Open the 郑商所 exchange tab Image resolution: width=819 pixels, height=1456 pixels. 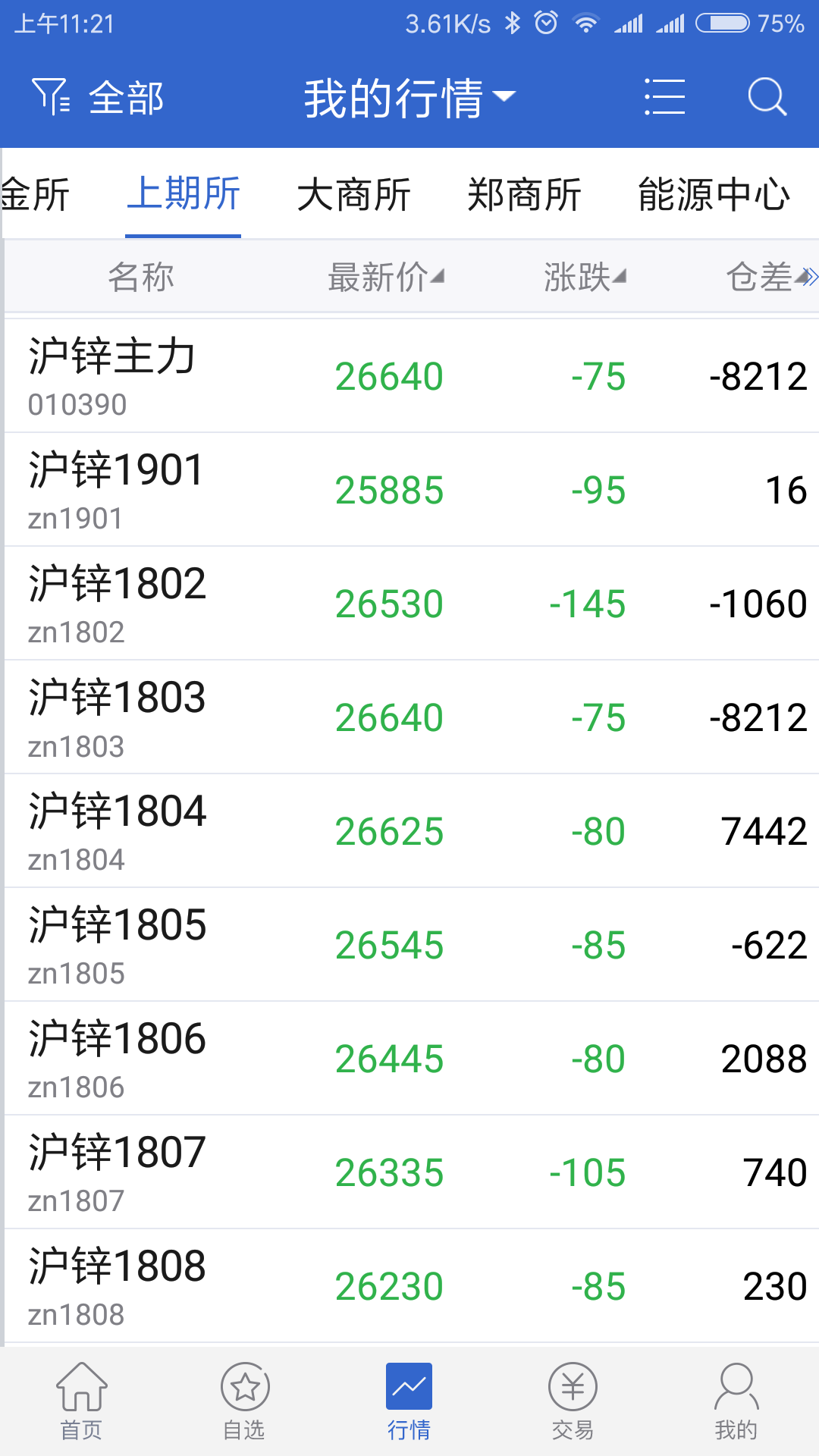528,195
